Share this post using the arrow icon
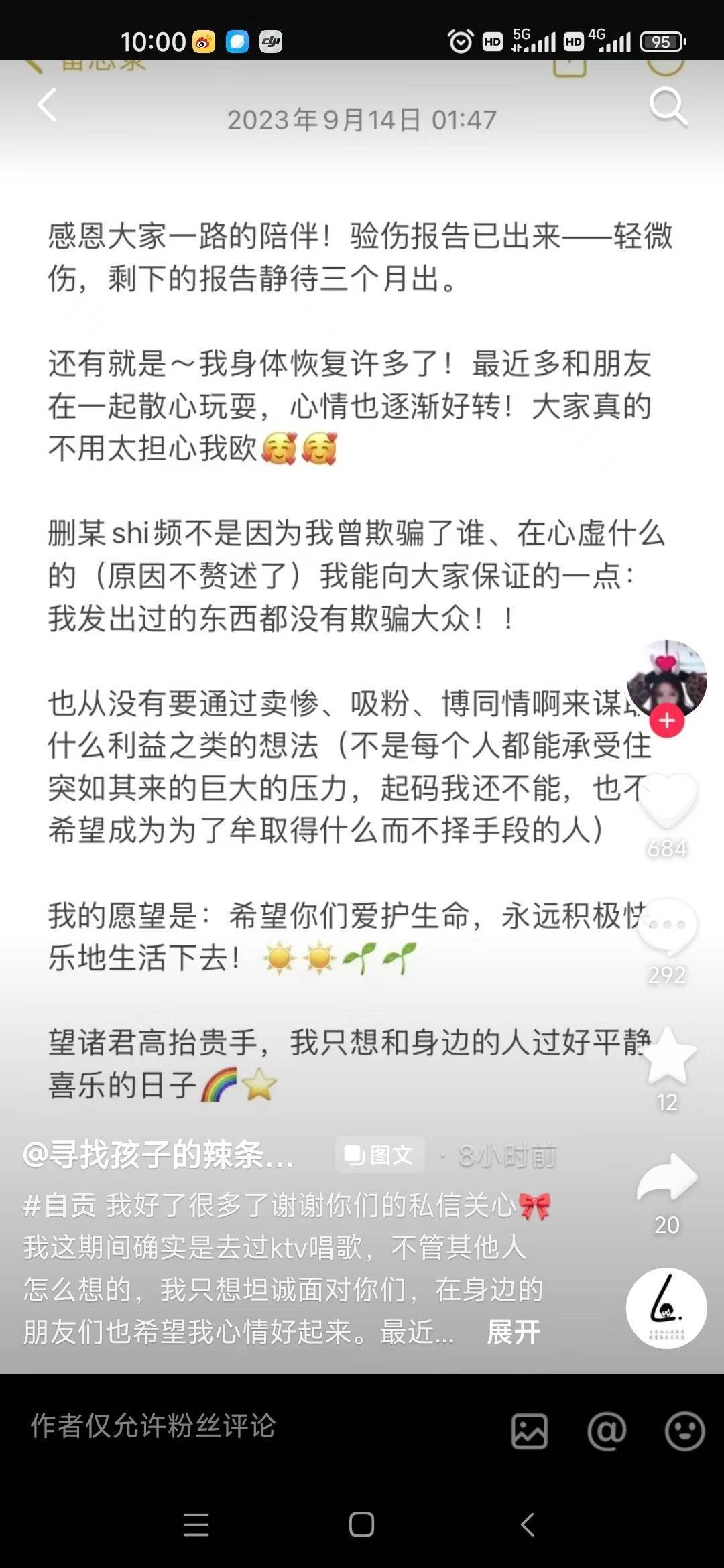This screenshot has height=1568, width=724. (666, 1179)
